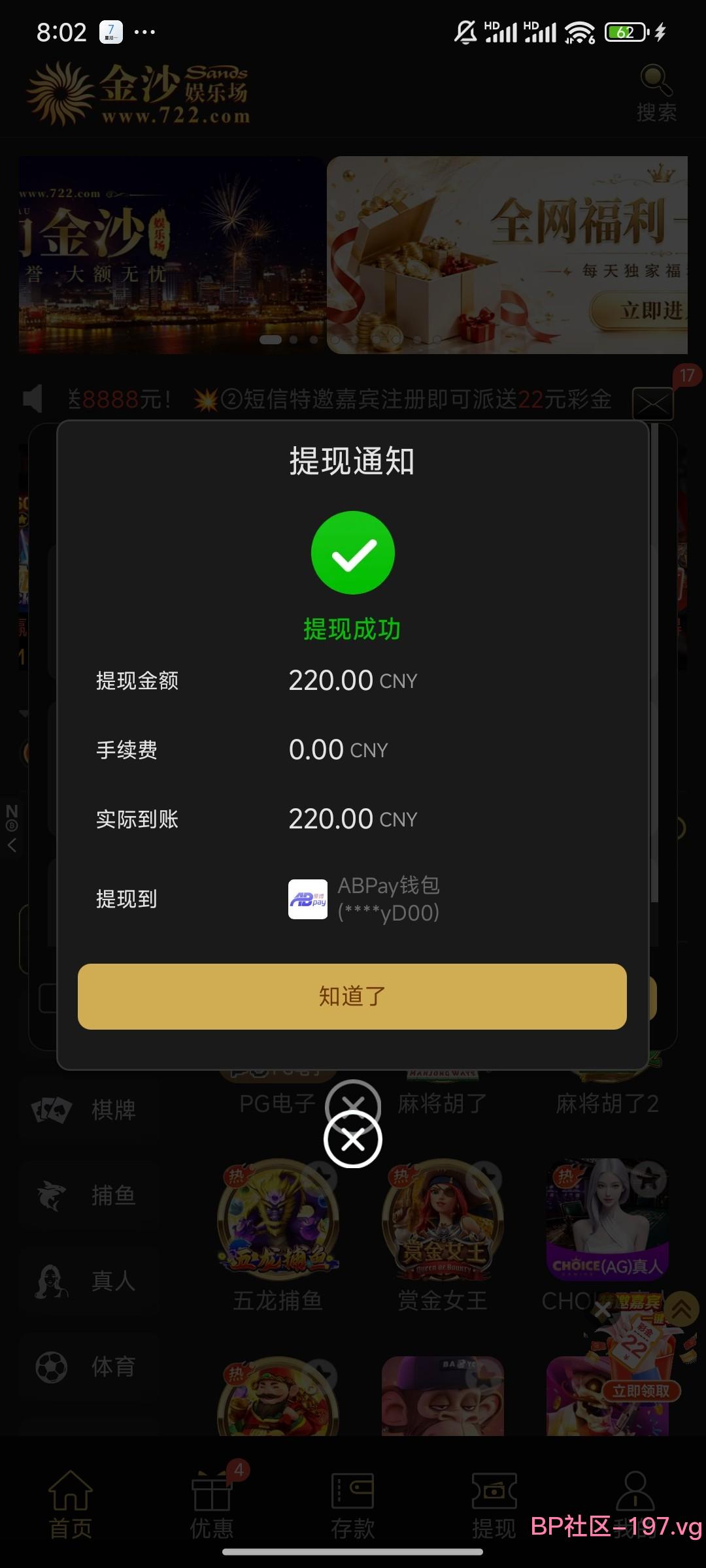Jump back to top with the up arrow

[x=682, y=1309]
